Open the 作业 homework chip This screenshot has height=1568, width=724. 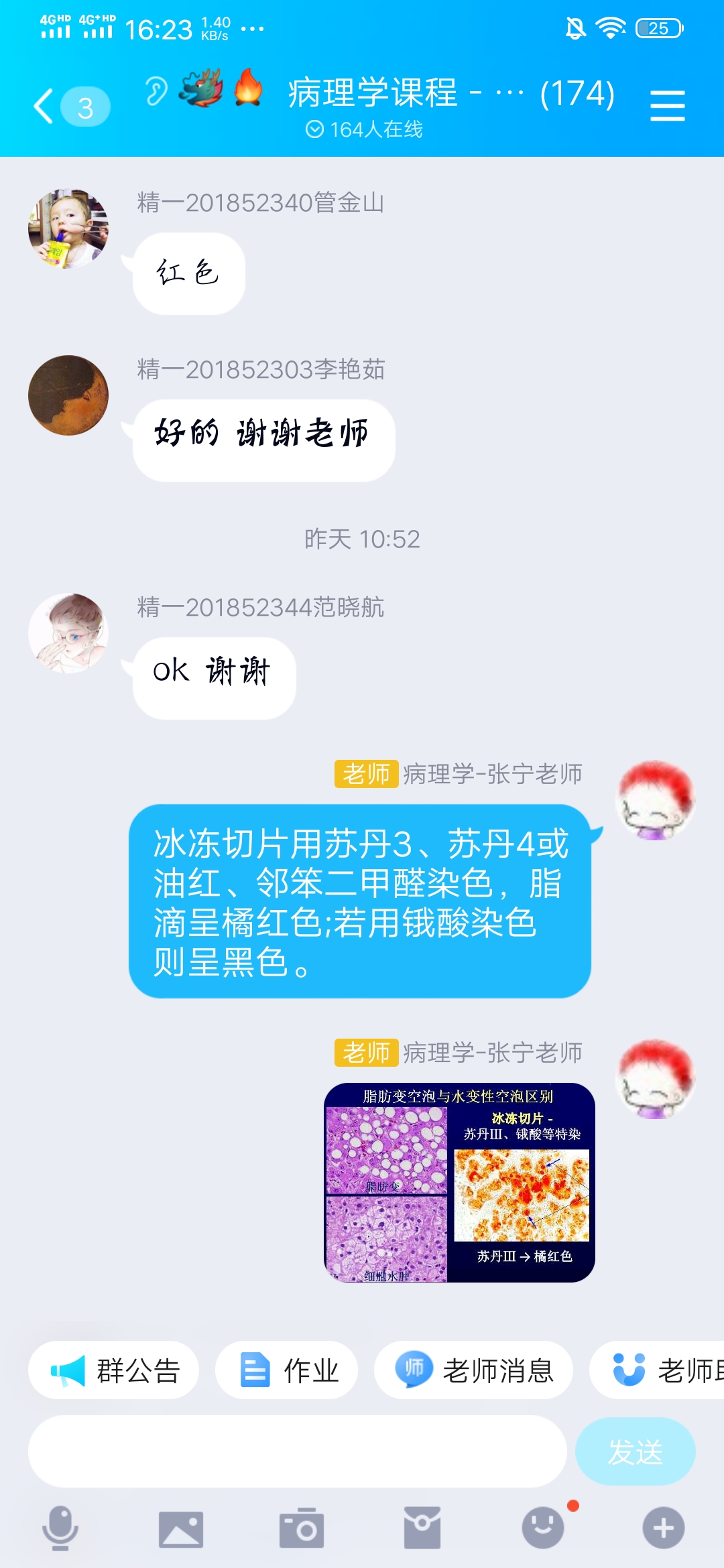[287, 1370]
